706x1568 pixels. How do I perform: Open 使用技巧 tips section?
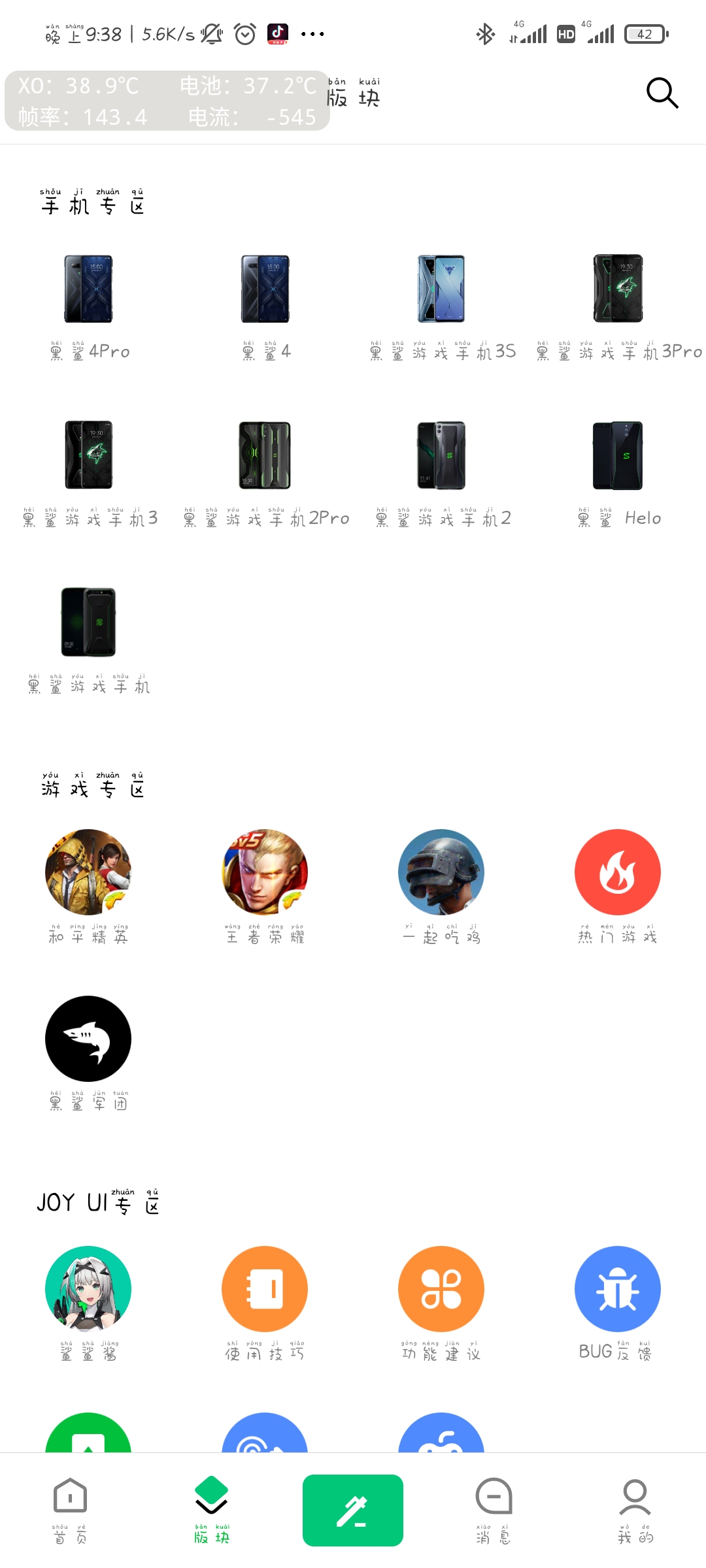[x=265, y=1303]
